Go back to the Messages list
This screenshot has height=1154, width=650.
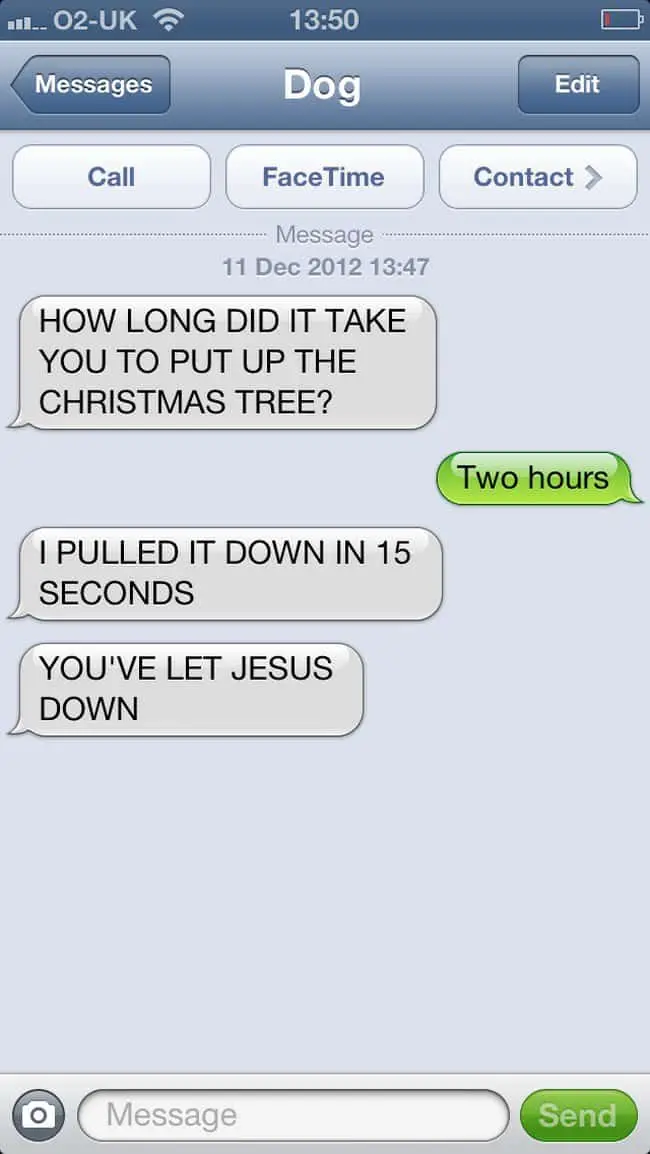click(92, 85)
